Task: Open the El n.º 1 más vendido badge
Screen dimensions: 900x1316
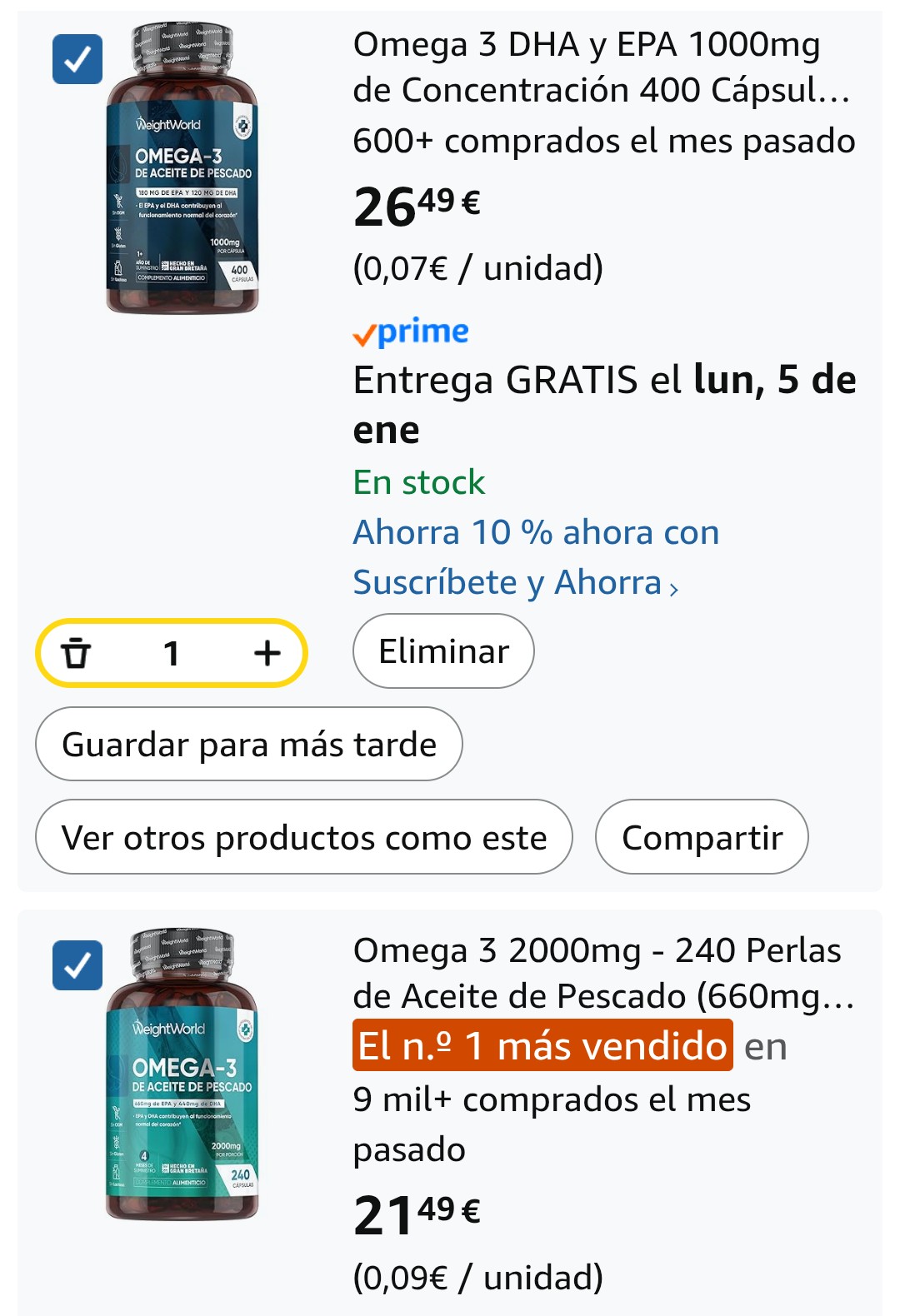Action: [542, 1045]
